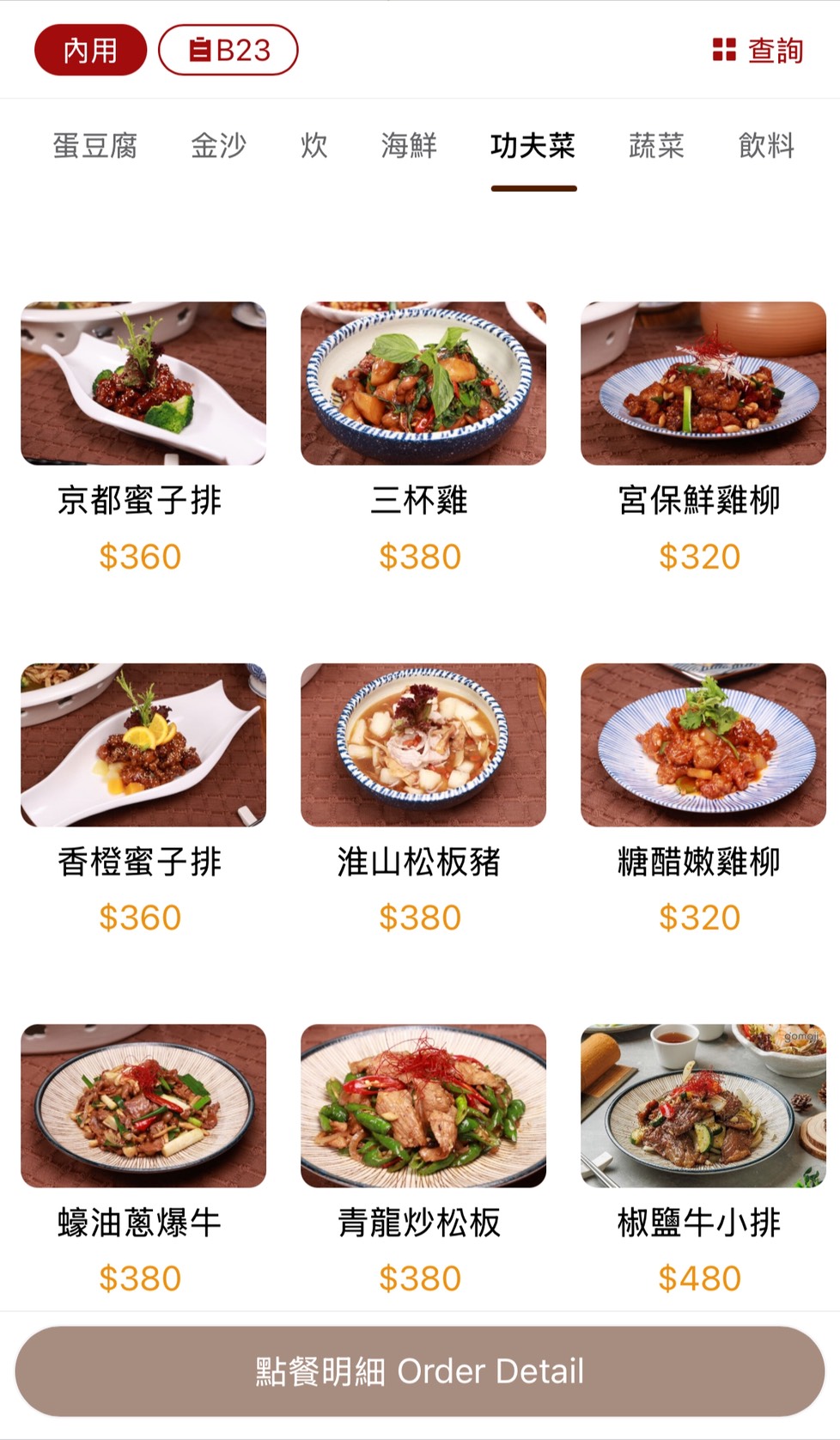Open table B23 selector
This screenshot has width=840, height=1440.
(x=228, y=50)
